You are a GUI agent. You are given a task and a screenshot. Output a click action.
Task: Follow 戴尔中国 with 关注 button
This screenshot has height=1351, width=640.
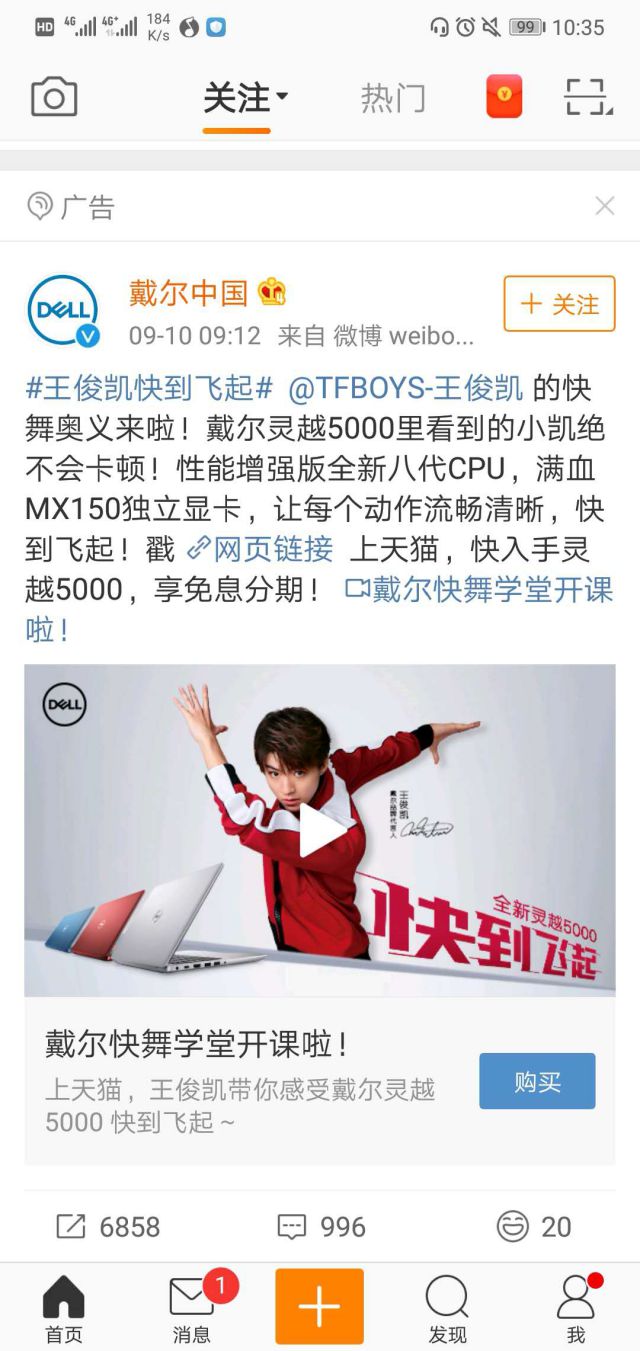click(x=559, y=304)
